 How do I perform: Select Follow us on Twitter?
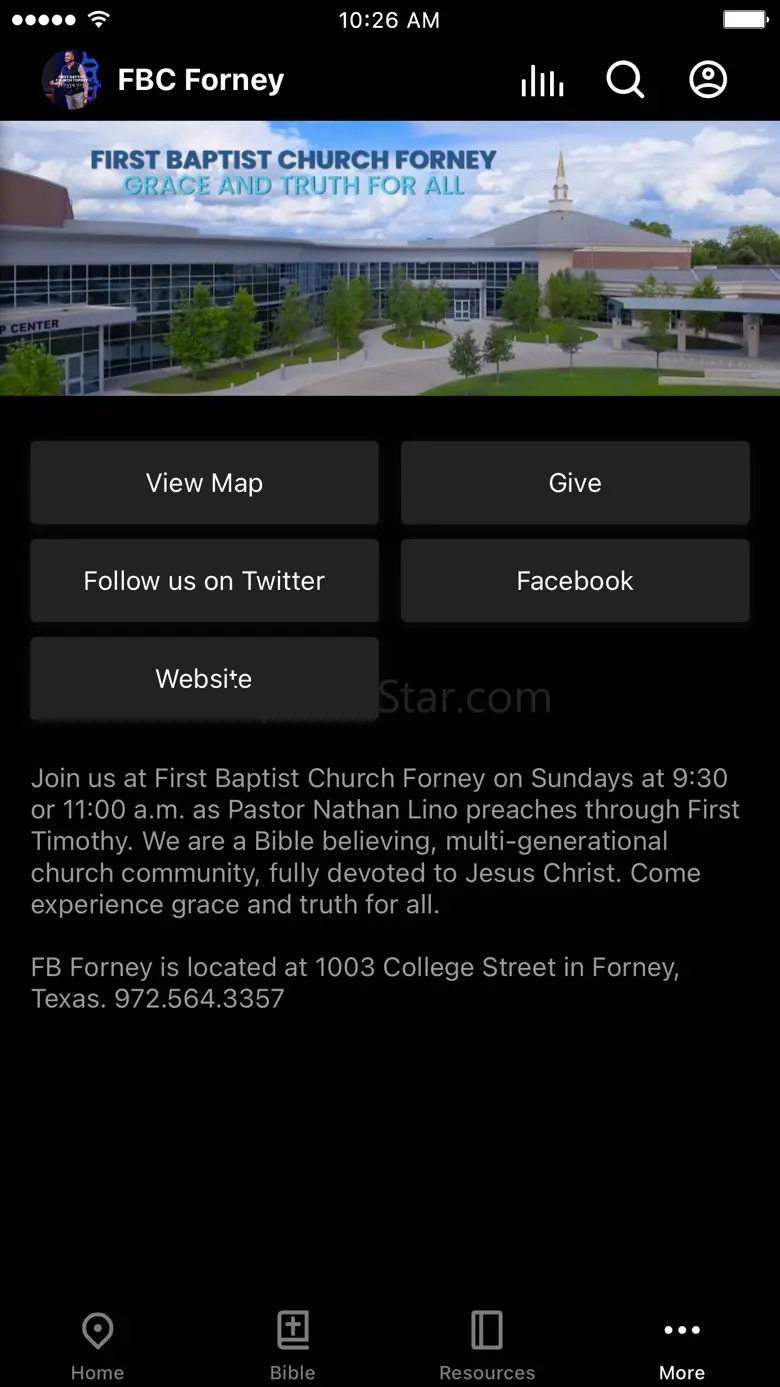(204, 581)
